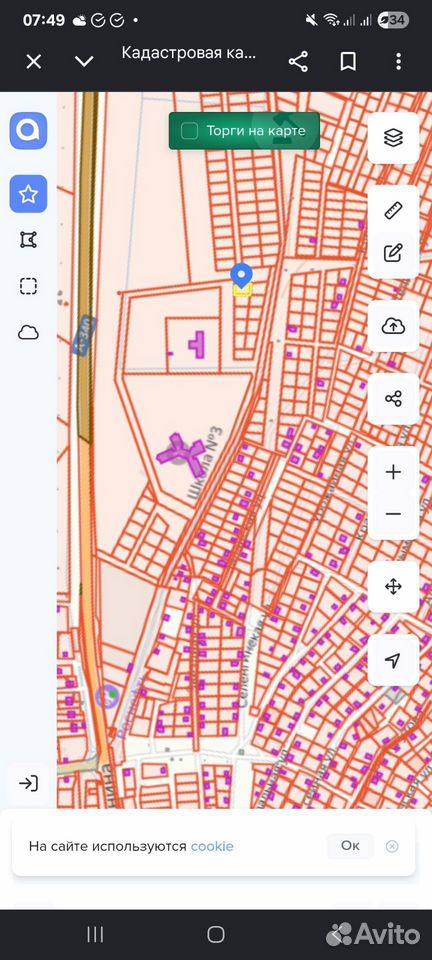This screenshot has width=432, height=960.
Task: Tap the four-arrow move button
Action: point(393,587)
